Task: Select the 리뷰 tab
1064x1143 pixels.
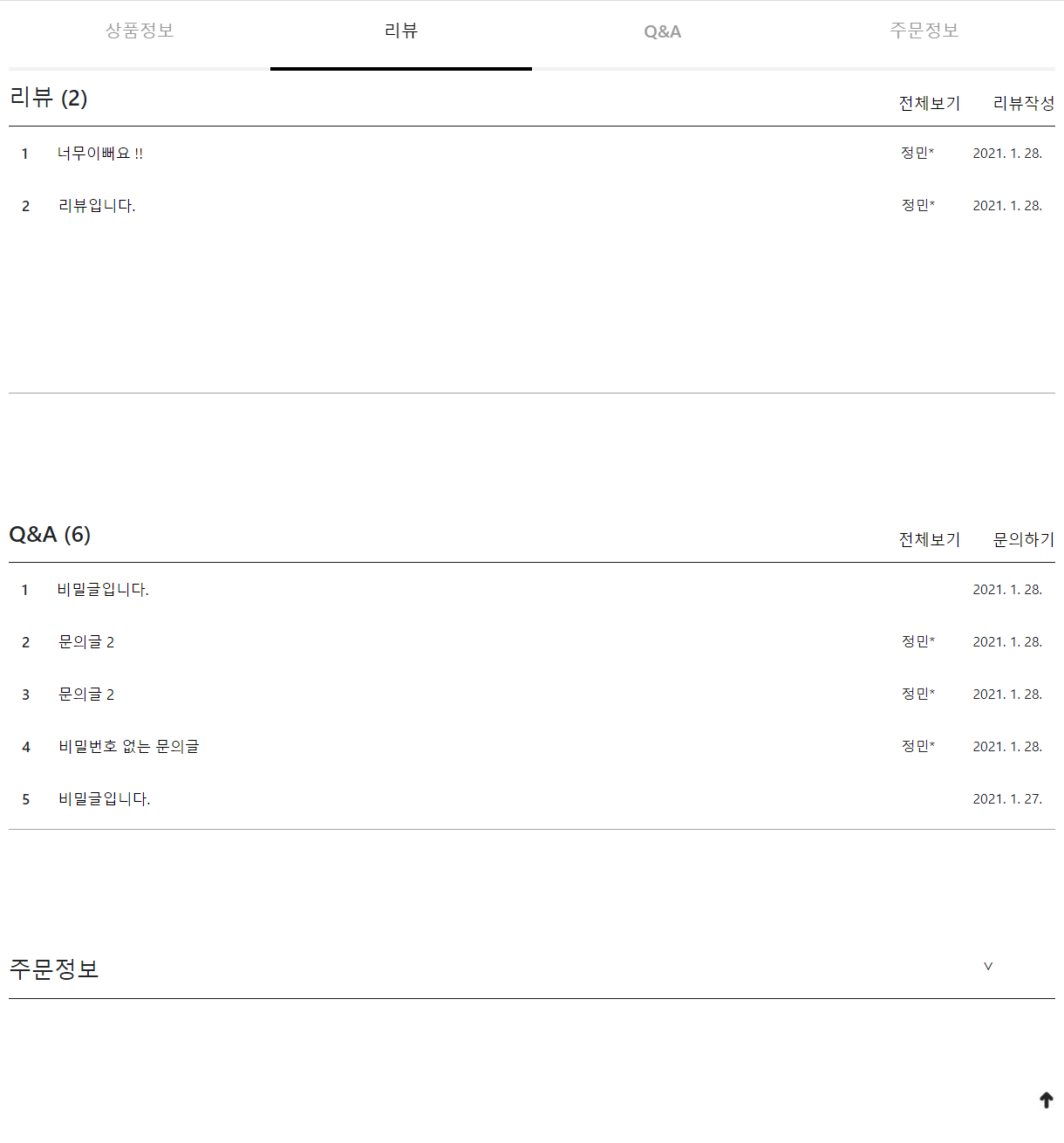Action: click(401, 31)
